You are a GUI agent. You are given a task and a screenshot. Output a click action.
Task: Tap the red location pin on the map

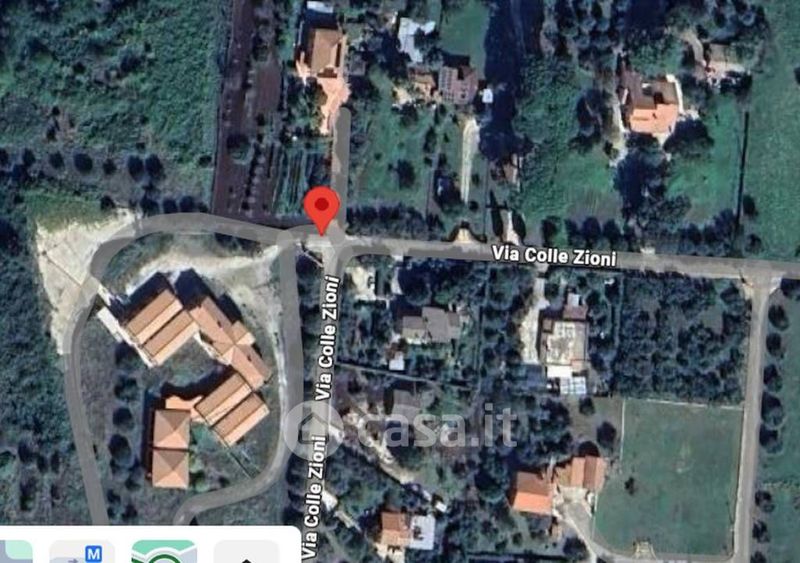[x=321, y=211]
